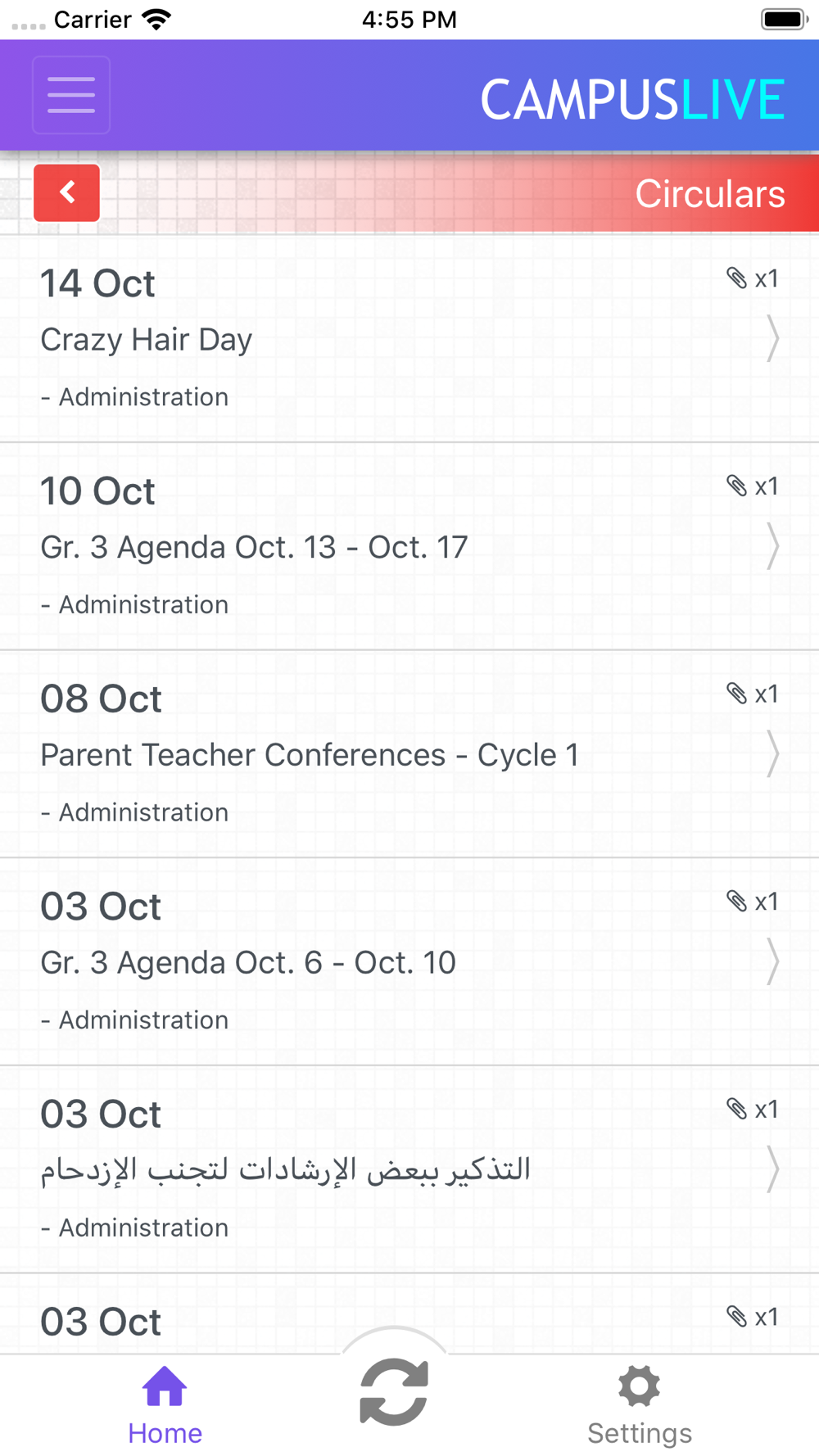The height and width of the screenshot is (1456, 819).
Task: Switch to the Home tab
Action: click(x=165, y=1405)
